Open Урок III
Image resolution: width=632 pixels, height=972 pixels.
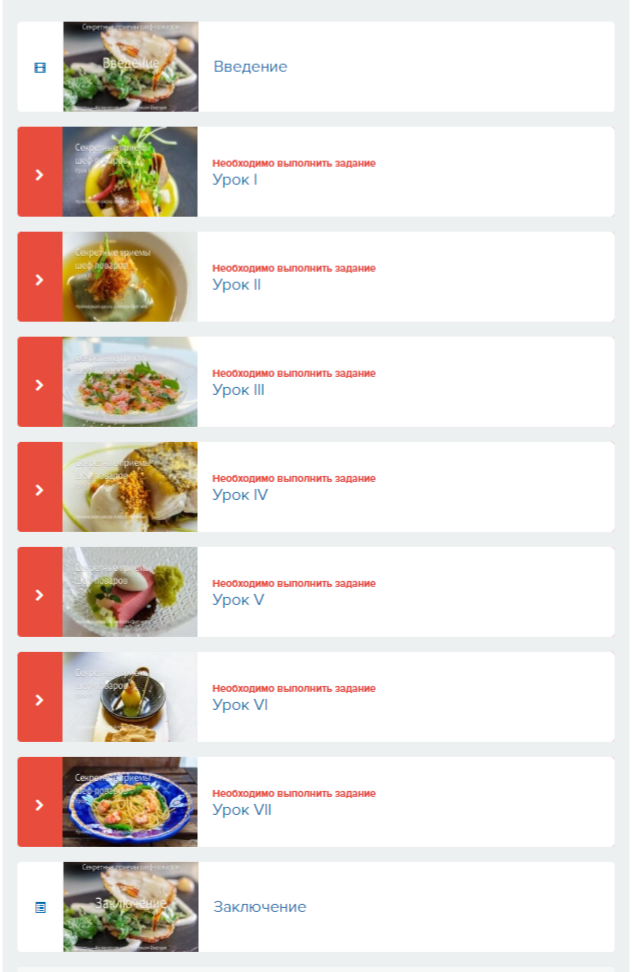point(238,390)
